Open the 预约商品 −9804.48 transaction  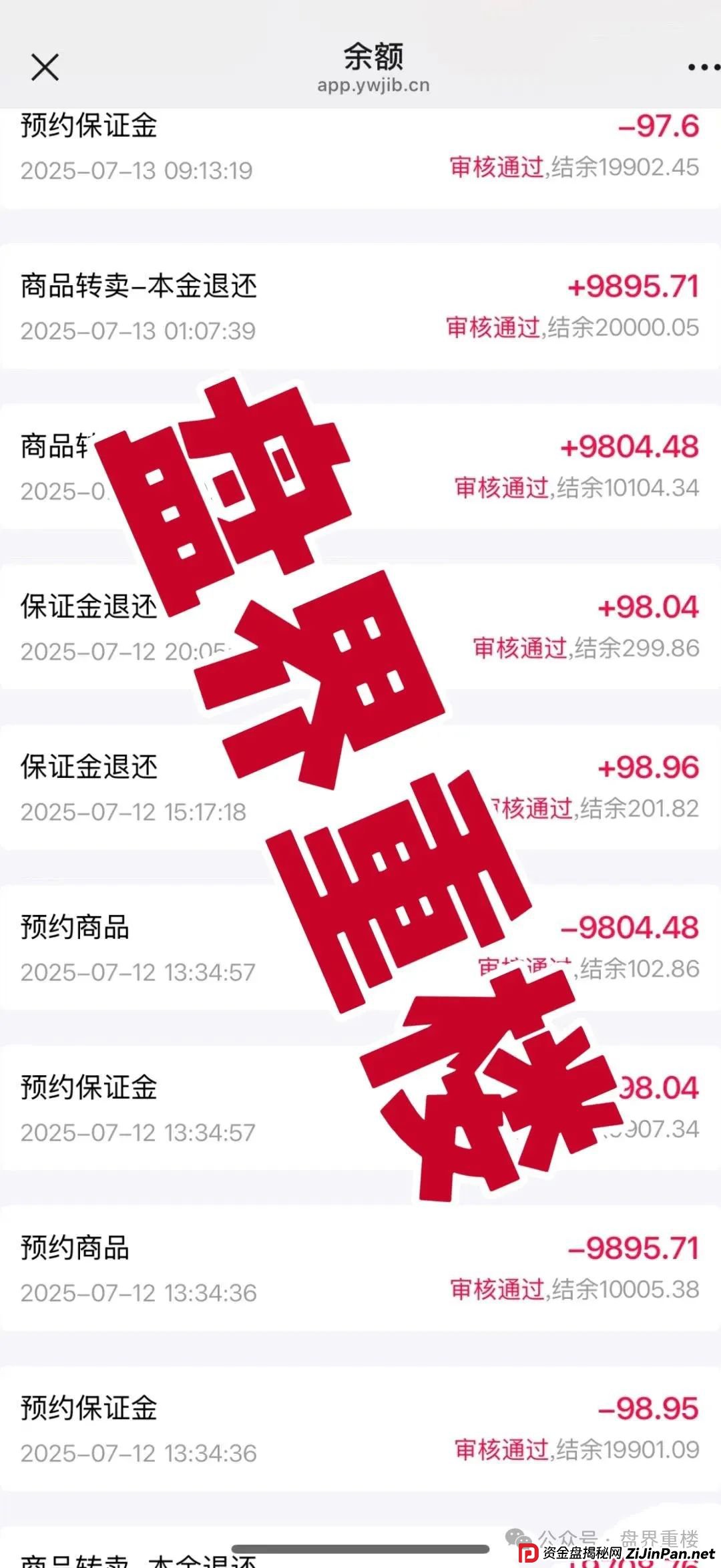click(360, 948)
